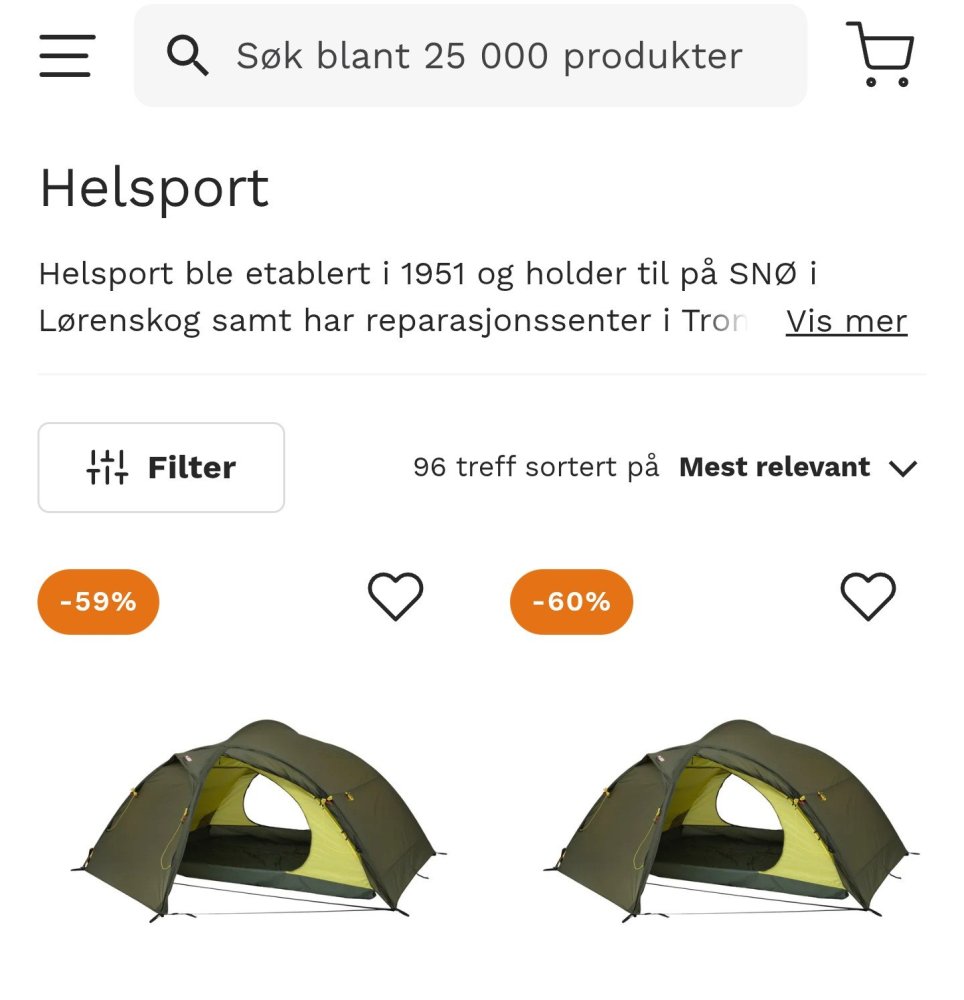Open the shopping cart
Viewport: 964px width, 1000px height.
(880, 55)
